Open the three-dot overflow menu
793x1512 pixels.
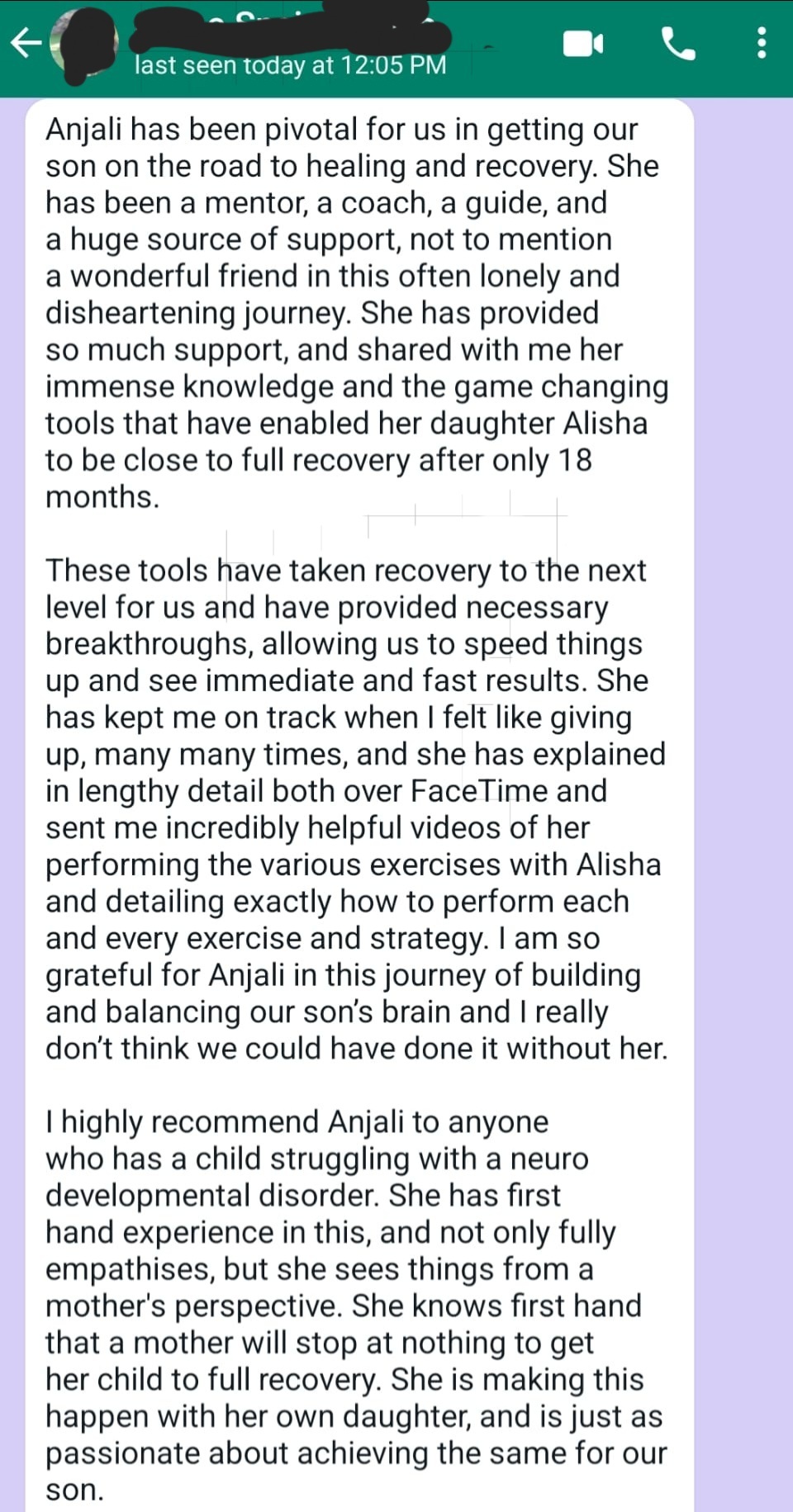761,44
